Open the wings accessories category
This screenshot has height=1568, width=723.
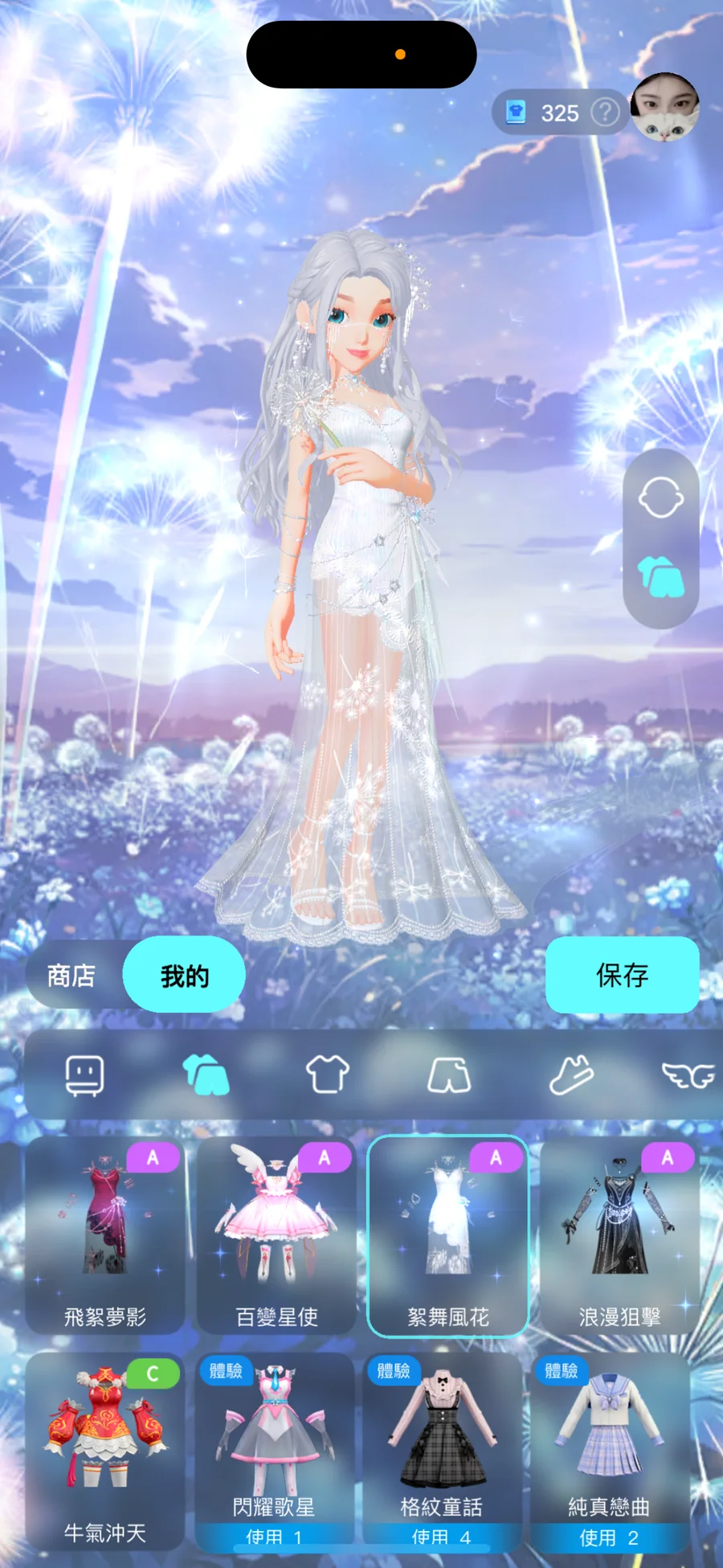click(688, 1075)
